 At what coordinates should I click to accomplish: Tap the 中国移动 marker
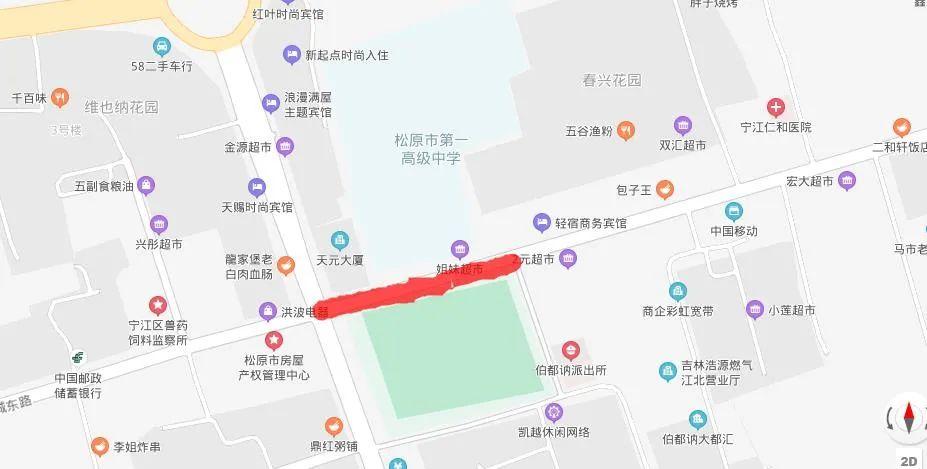tap(734, 211)
